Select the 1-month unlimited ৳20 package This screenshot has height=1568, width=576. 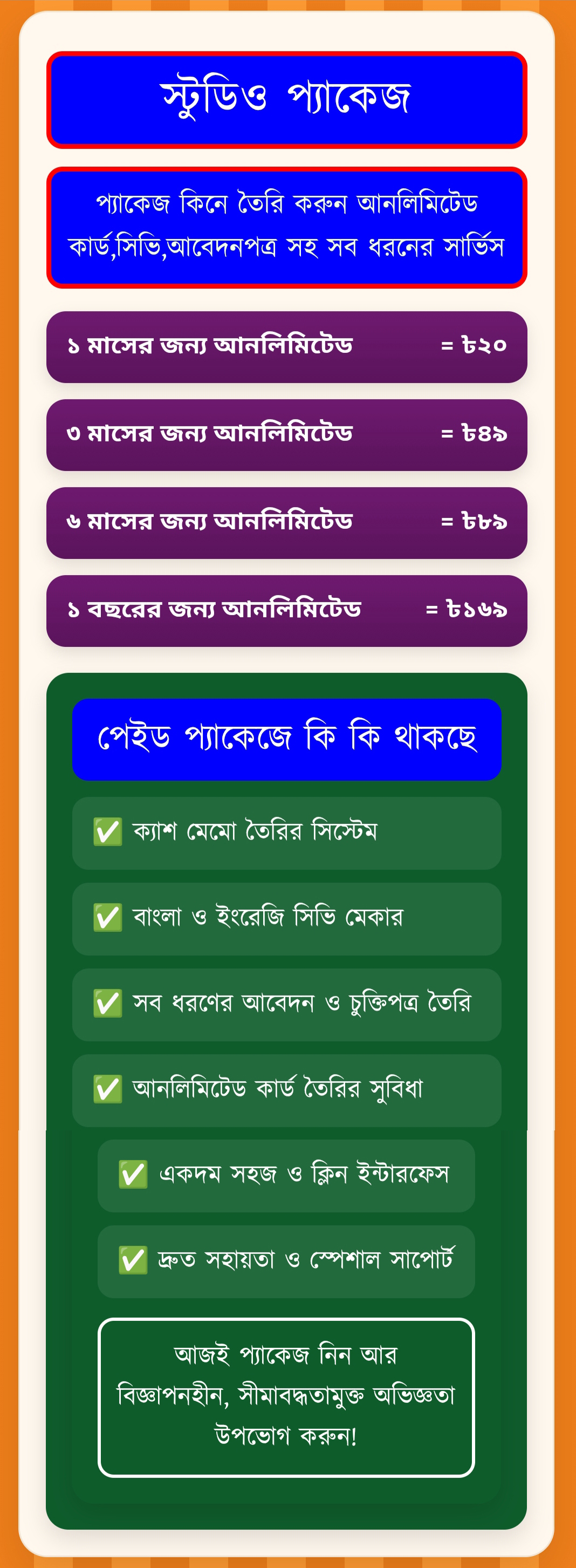(x=286, y=347)
